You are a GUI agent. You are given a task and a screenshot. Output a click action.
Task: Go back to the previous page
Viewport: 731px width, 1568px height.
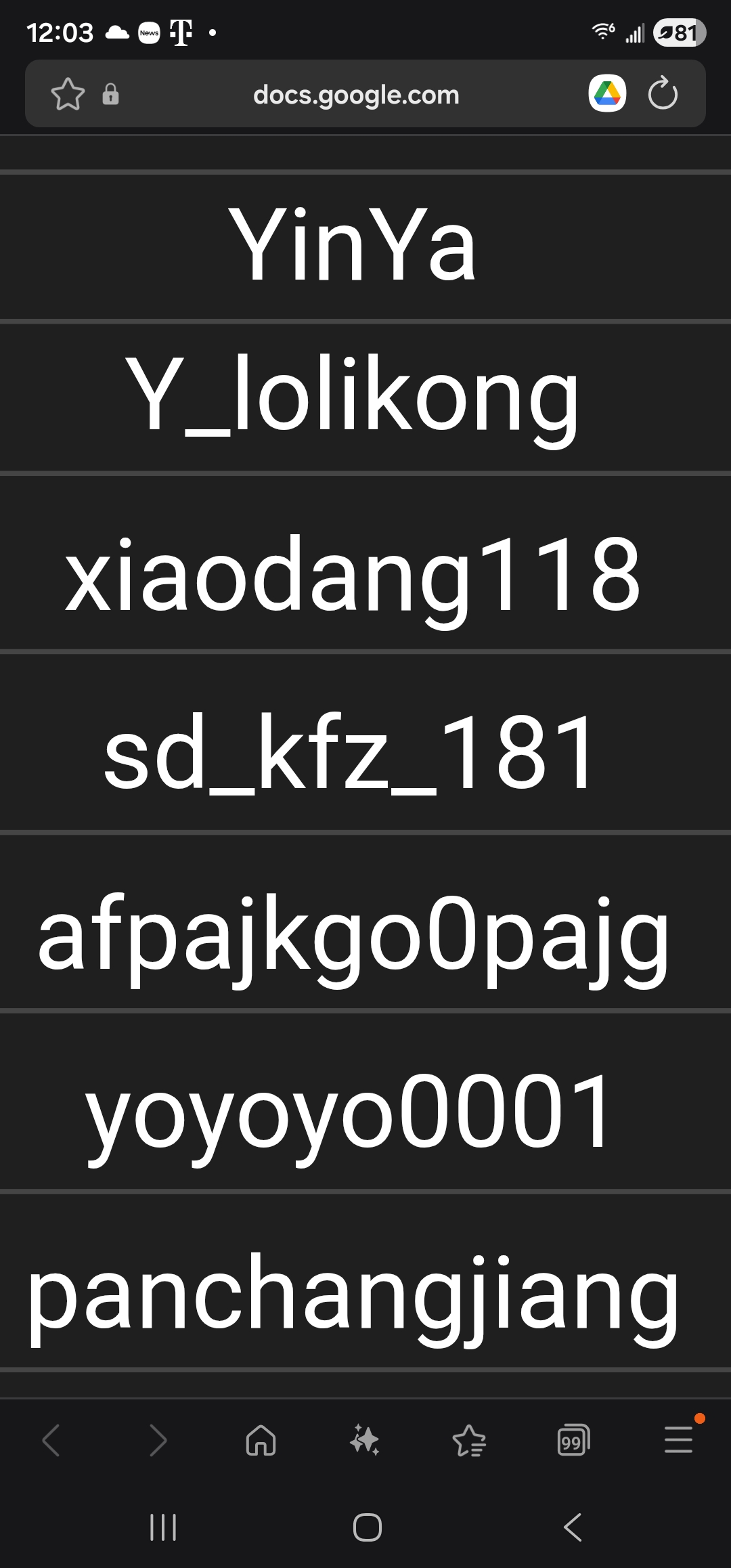pos(51,1440)
